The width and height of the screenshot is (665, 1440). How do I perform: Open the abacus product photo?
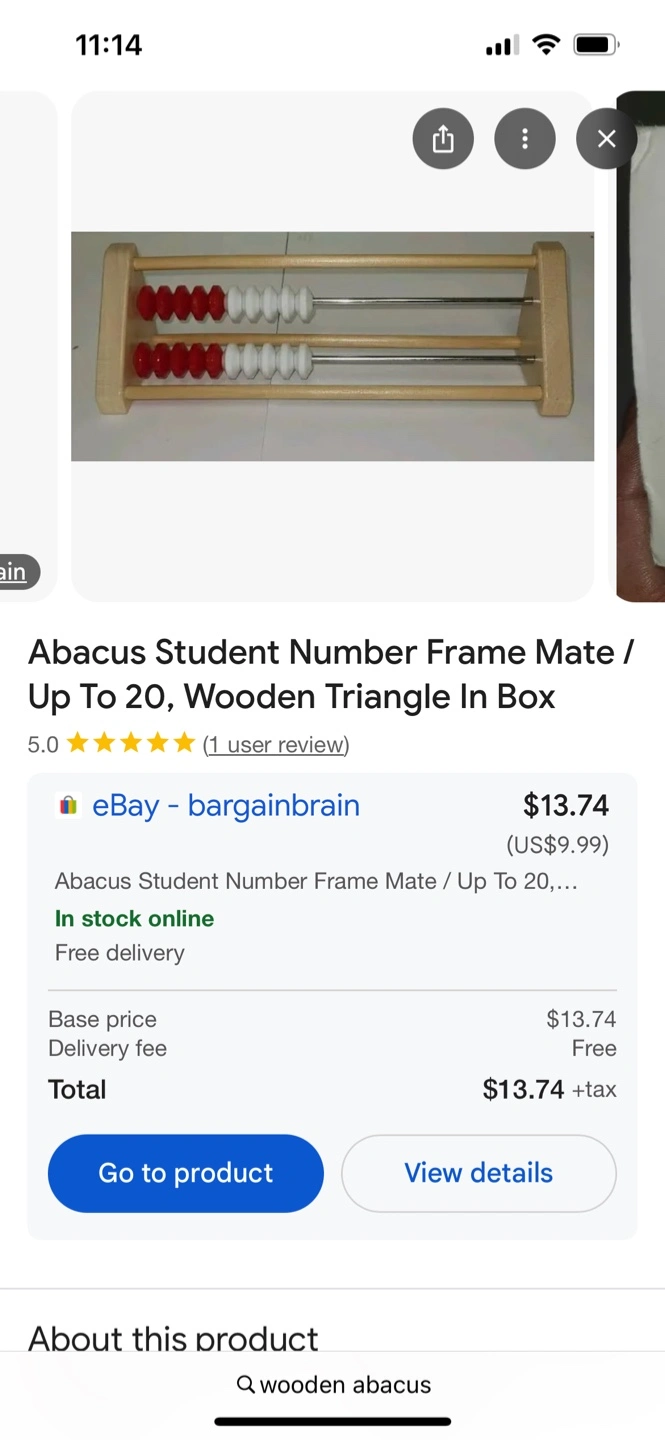(332, 346)
